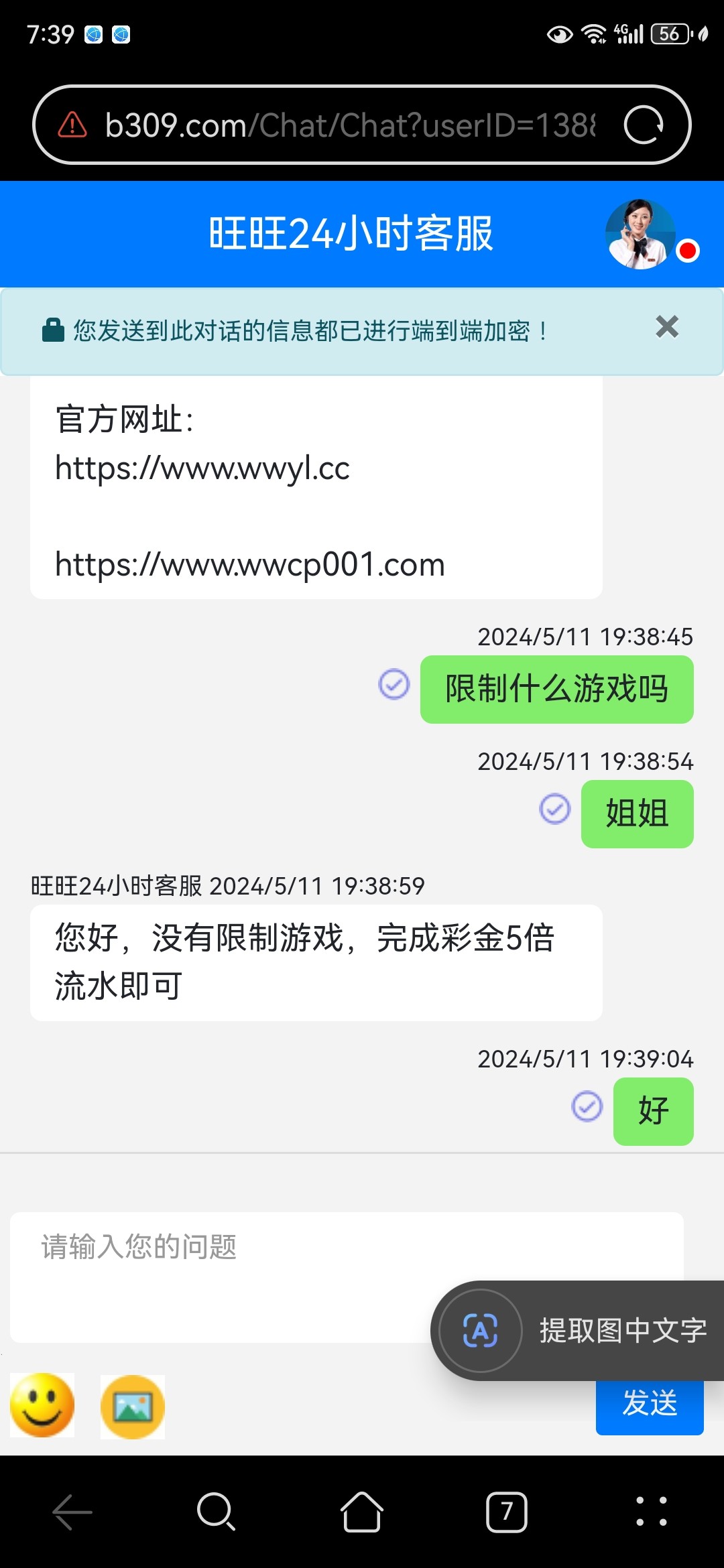Go to the browser home page
The image size is (724, 1568).
coord(362,1512)
